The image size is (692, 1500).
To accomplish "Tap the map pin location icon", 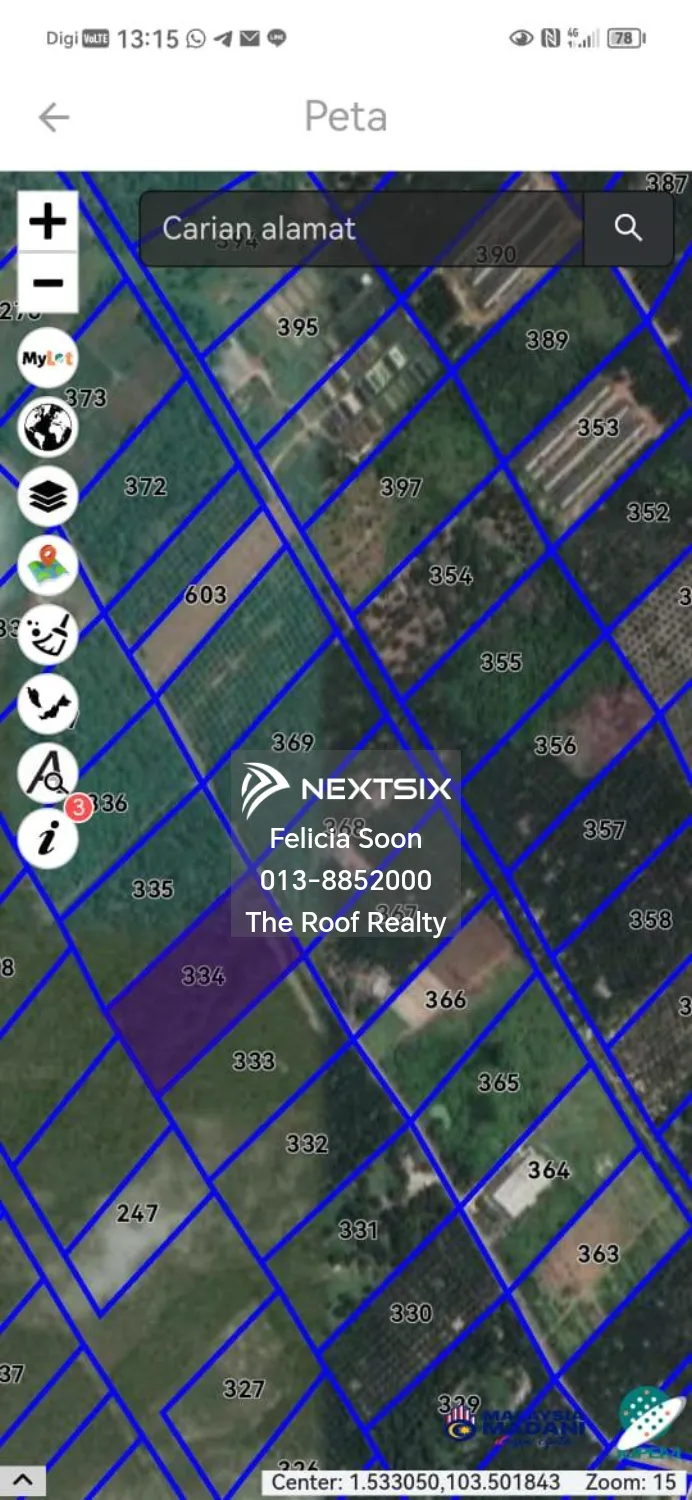I will point(48,566).
